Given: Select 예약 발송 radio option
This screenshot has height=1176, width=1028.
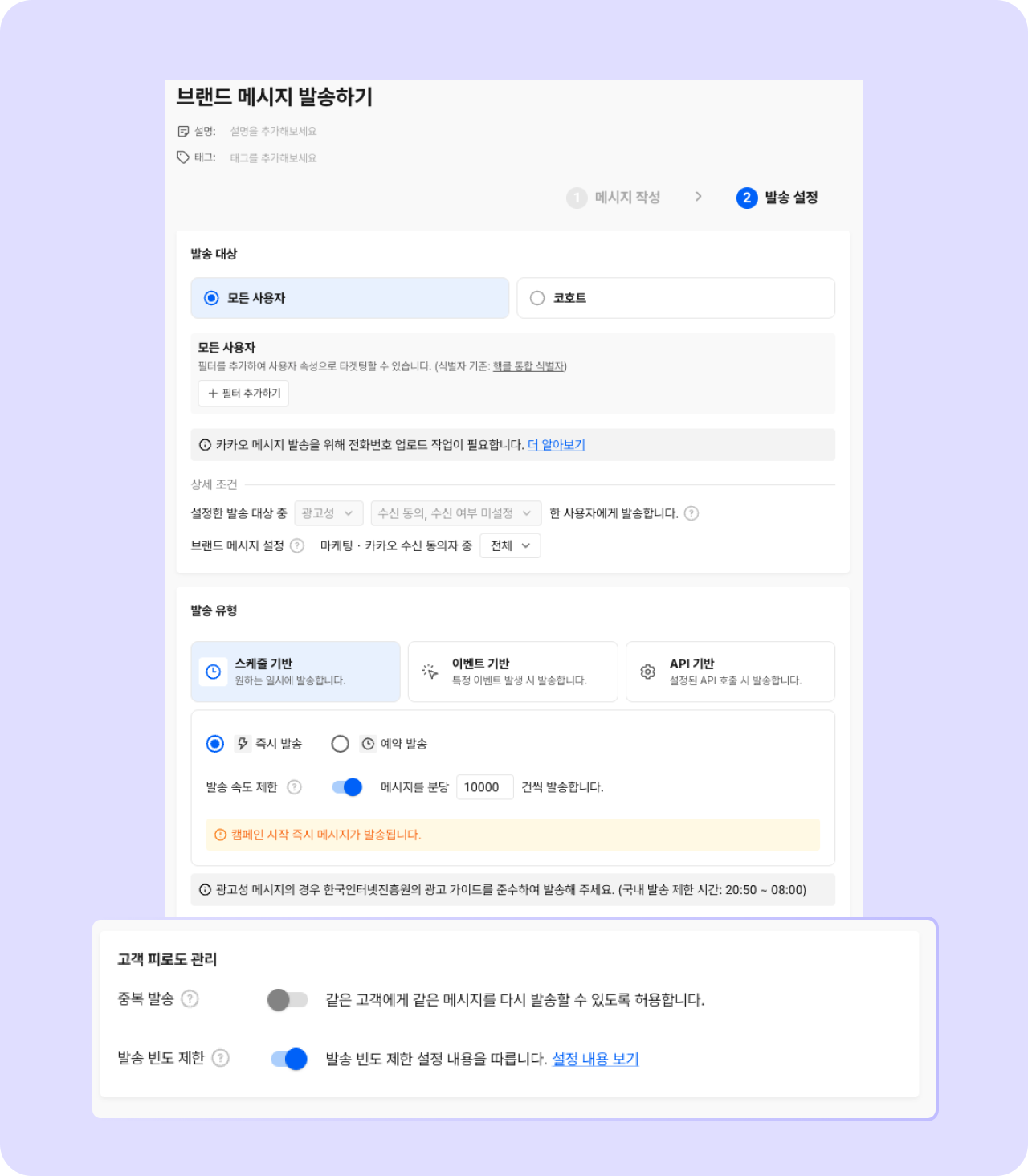Looking at the screenshot, I should pyautogui.click(x=341, y=744).
